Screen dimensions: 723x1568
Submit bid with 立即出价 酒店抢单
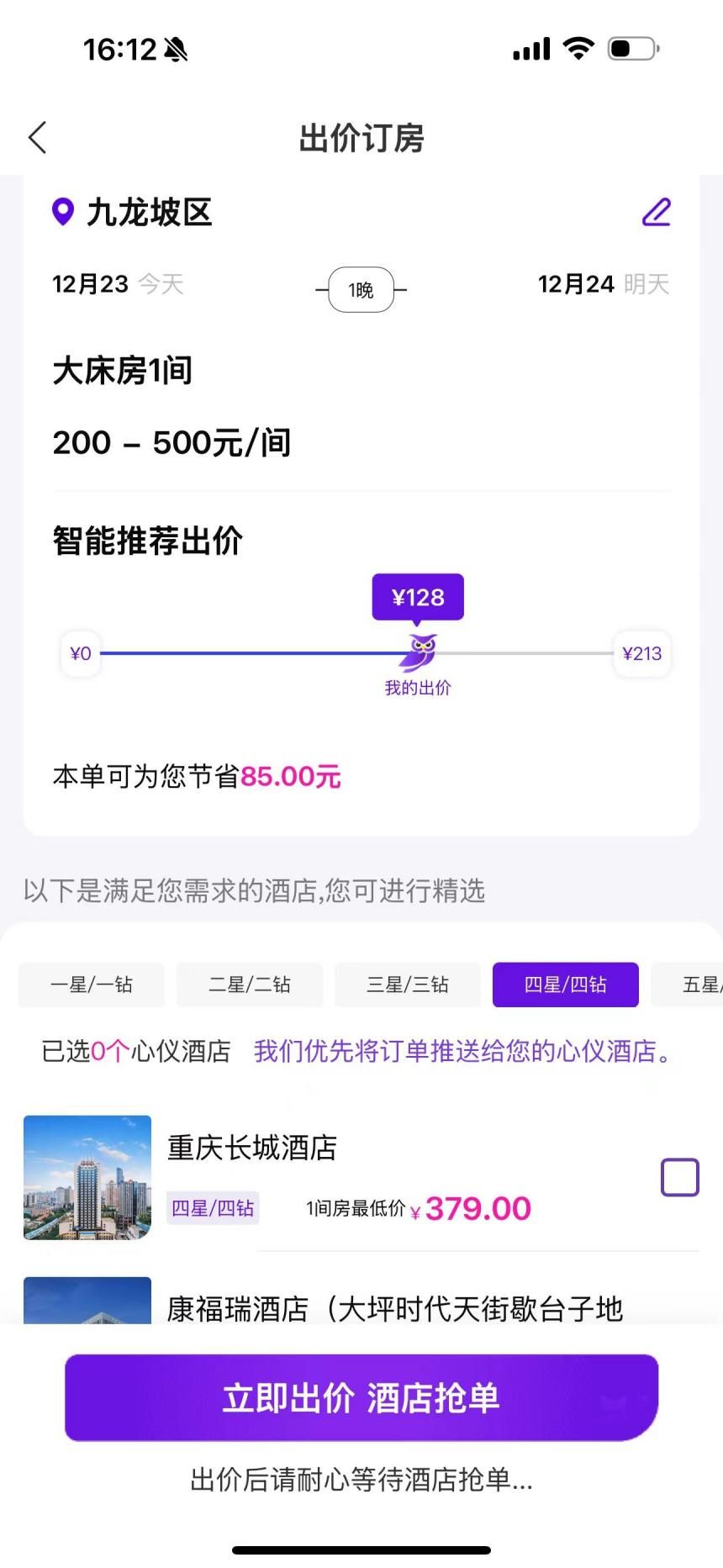point(361,1398)
